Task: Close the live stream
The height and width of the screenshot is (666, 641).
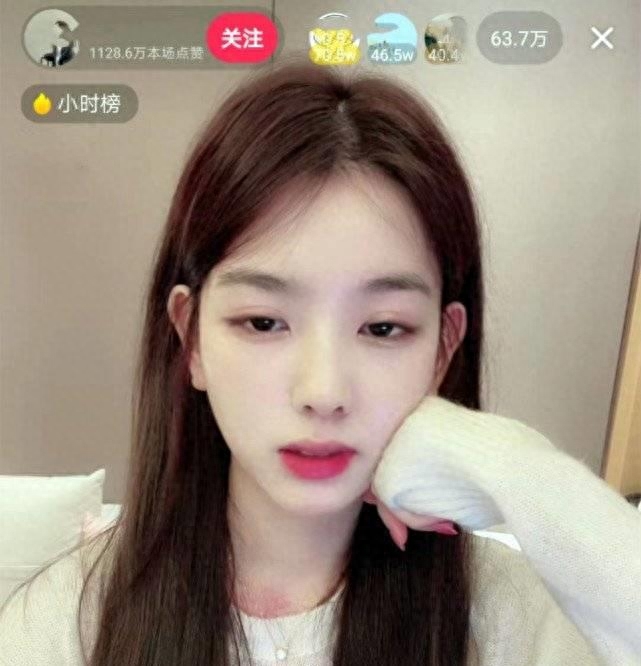Action: [602, 38]
